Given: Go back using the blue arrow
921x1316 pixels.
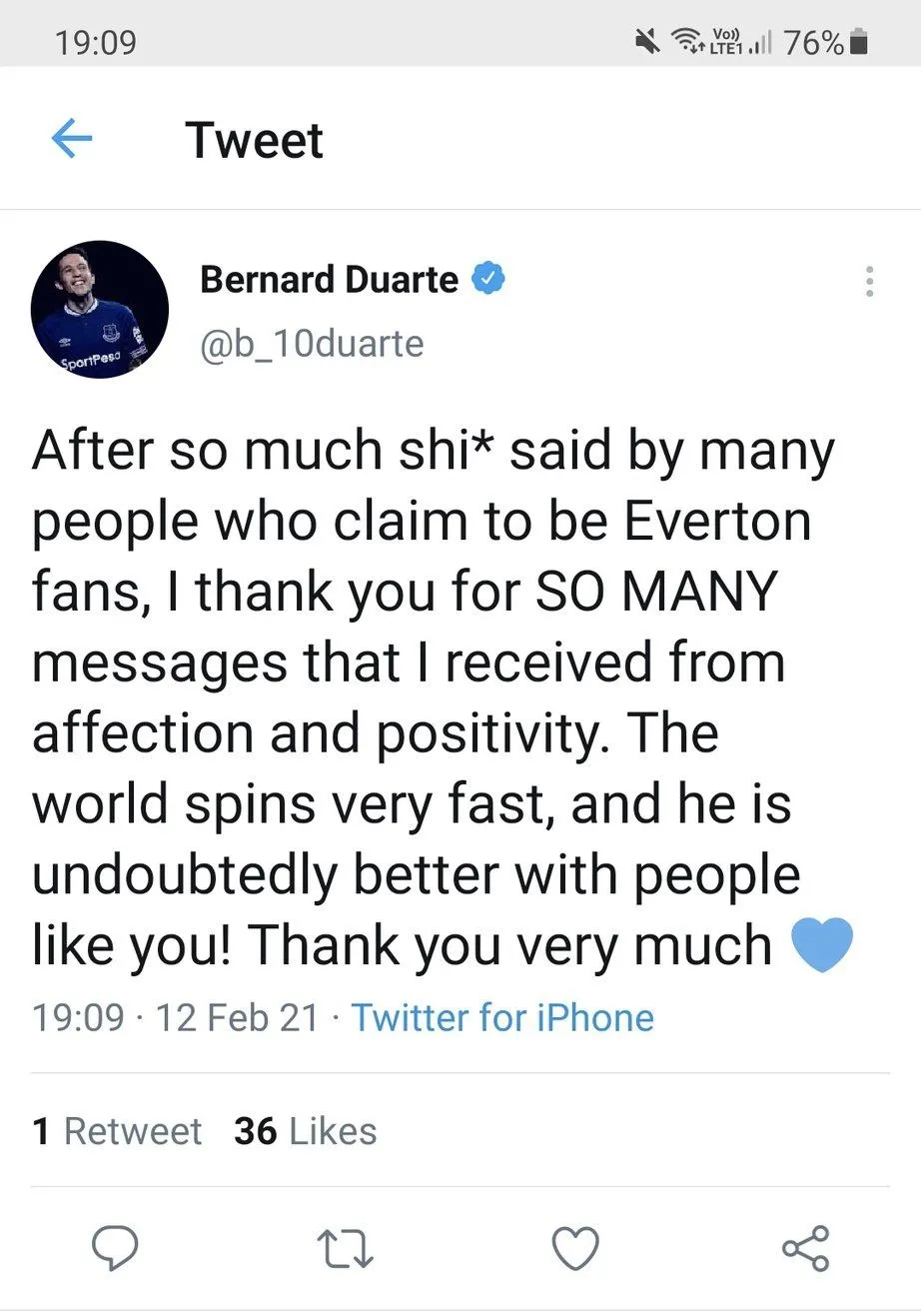Looking at the screenshot, I should (71, 139).
